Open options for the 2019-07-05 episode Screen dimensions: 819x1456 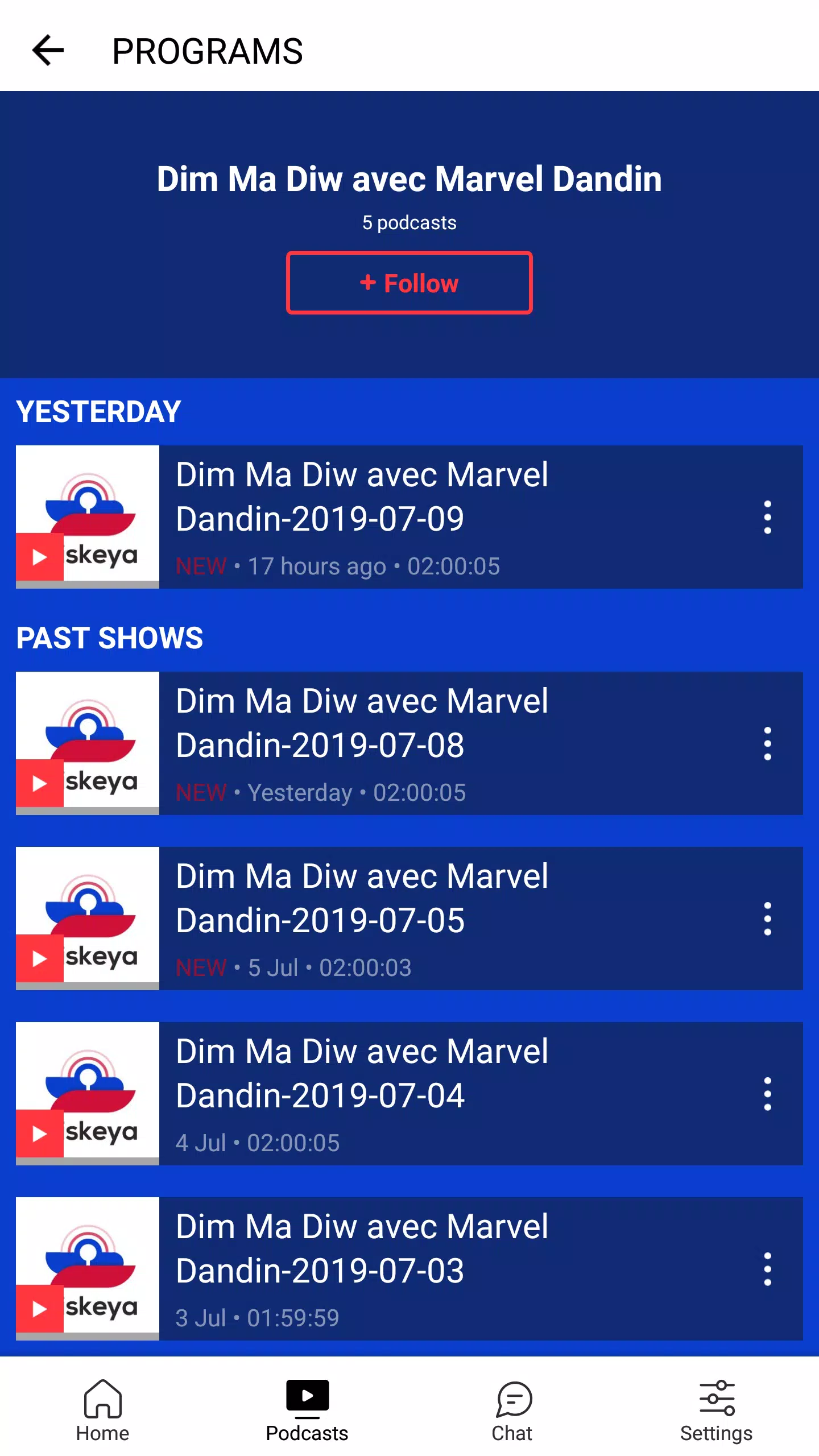click(767, 919)
